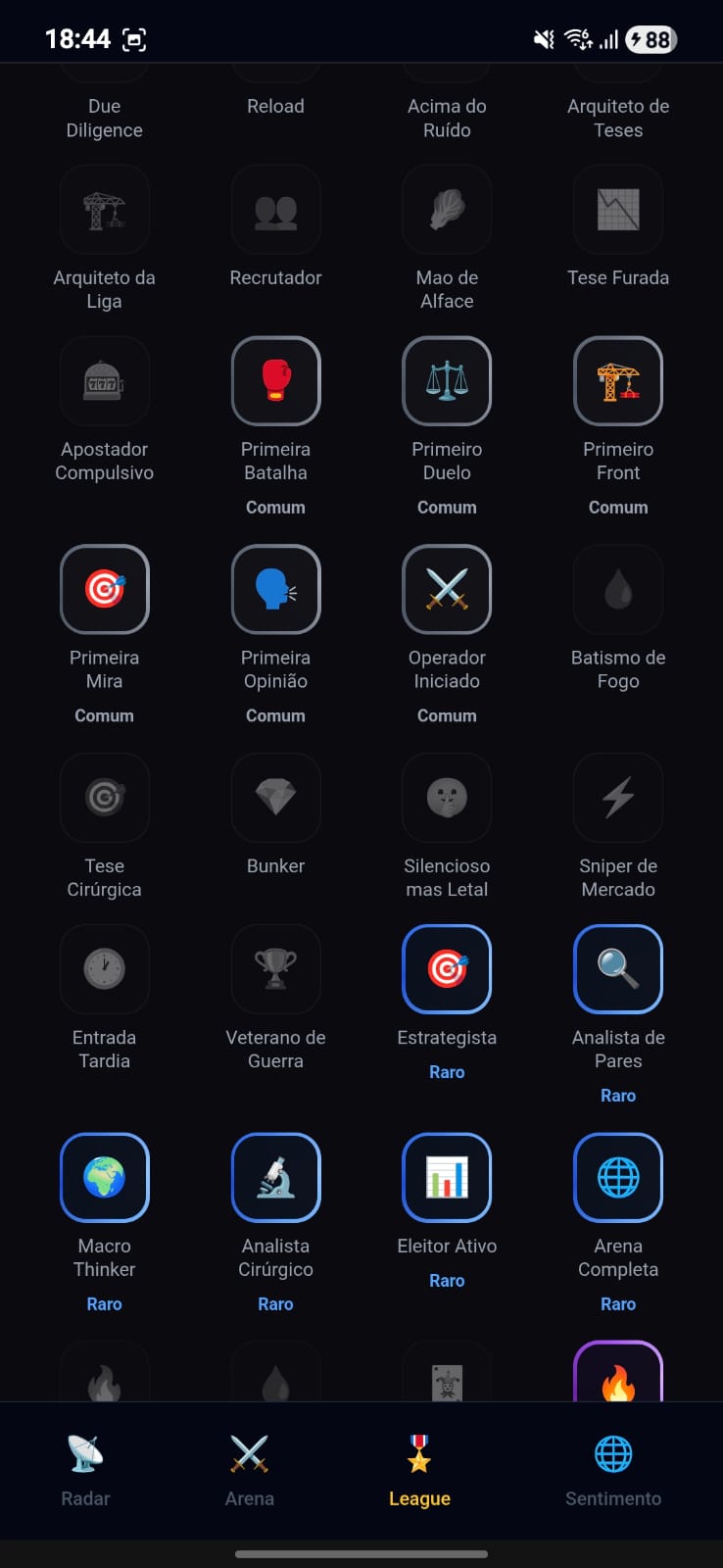This screenshot has width=723, height=1568.
Task: Tap the Analista Cirúrgico badge
Action: [x=275, y=1177]
